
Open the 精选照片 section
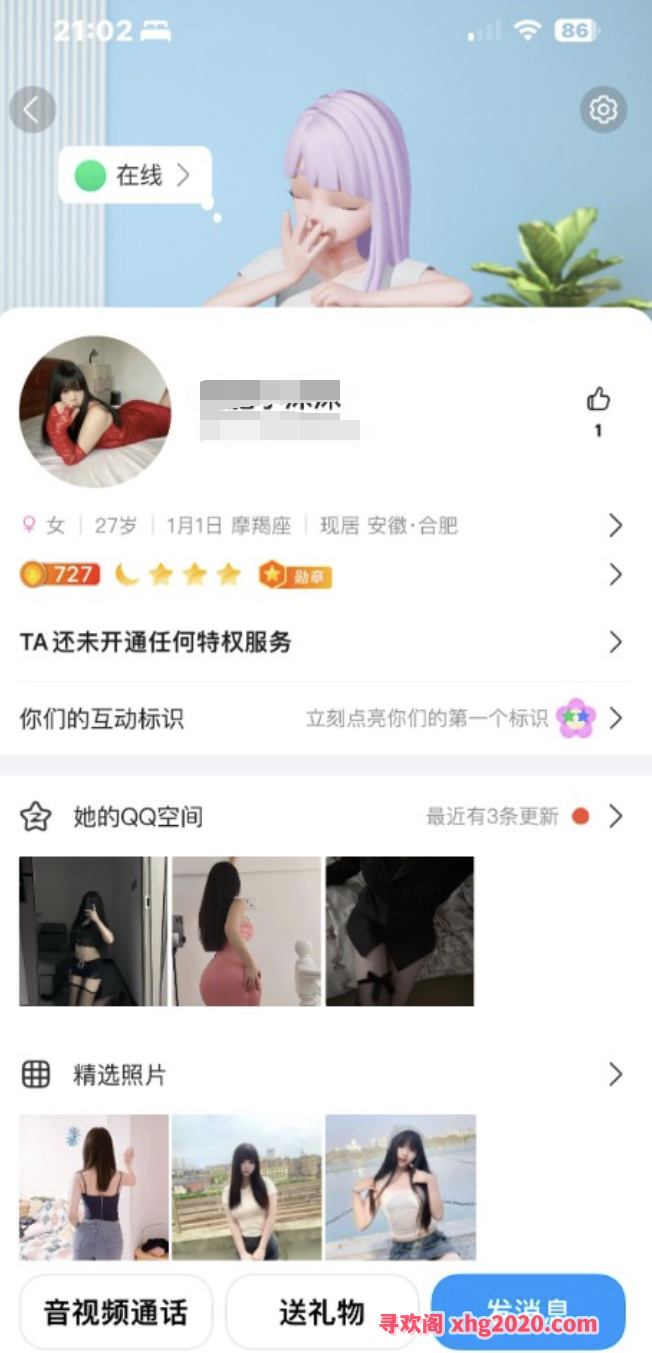[320, 1075]
